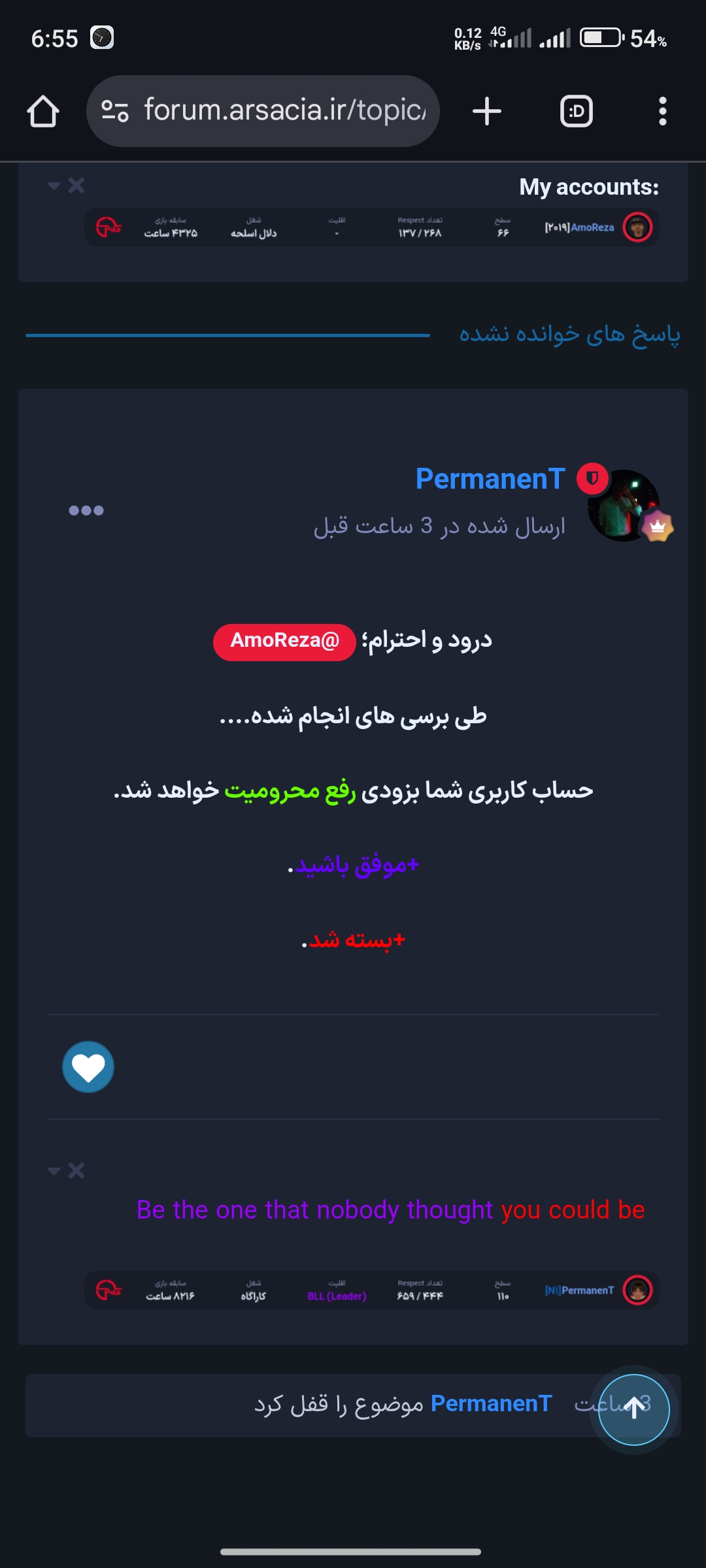
Task: Open the browser overflow menu
Action: coord(662,111)
